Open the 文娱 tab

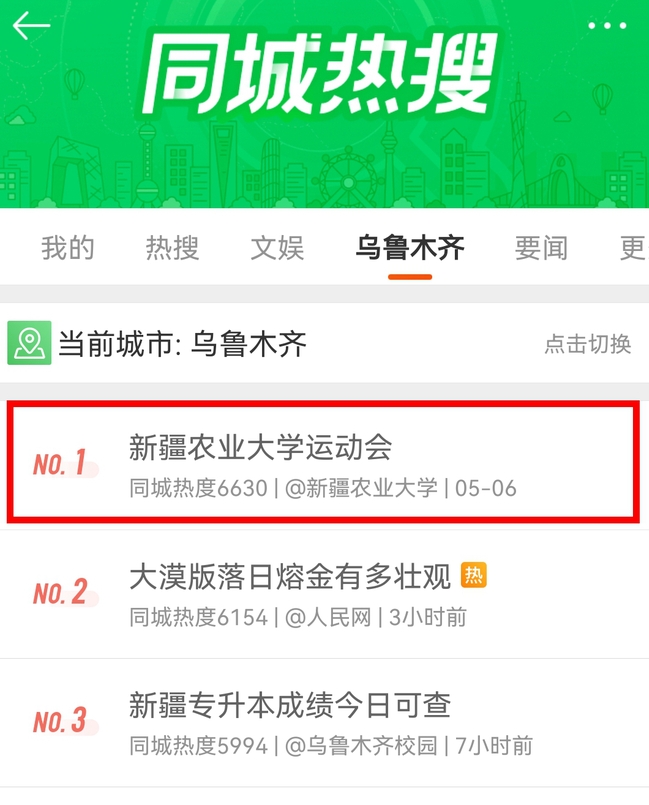tap(277, 247)
